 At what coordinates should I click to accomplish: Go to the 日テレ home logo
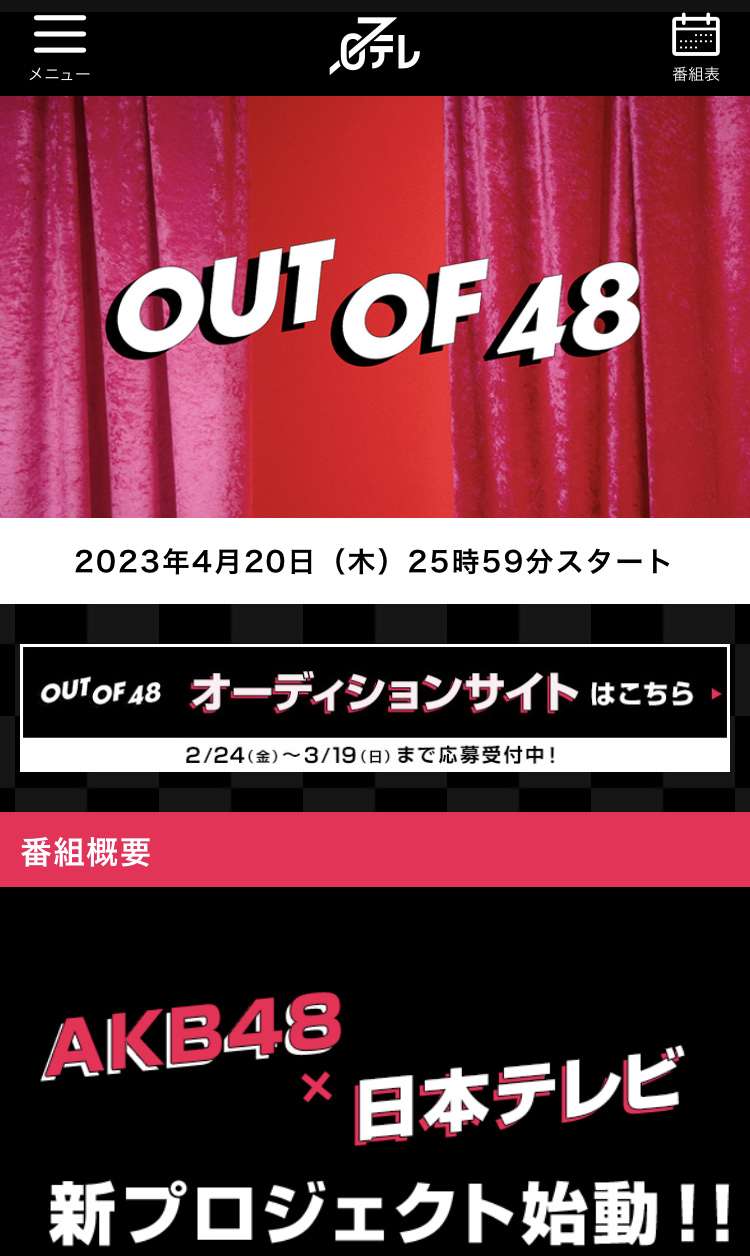click(375, 46)
